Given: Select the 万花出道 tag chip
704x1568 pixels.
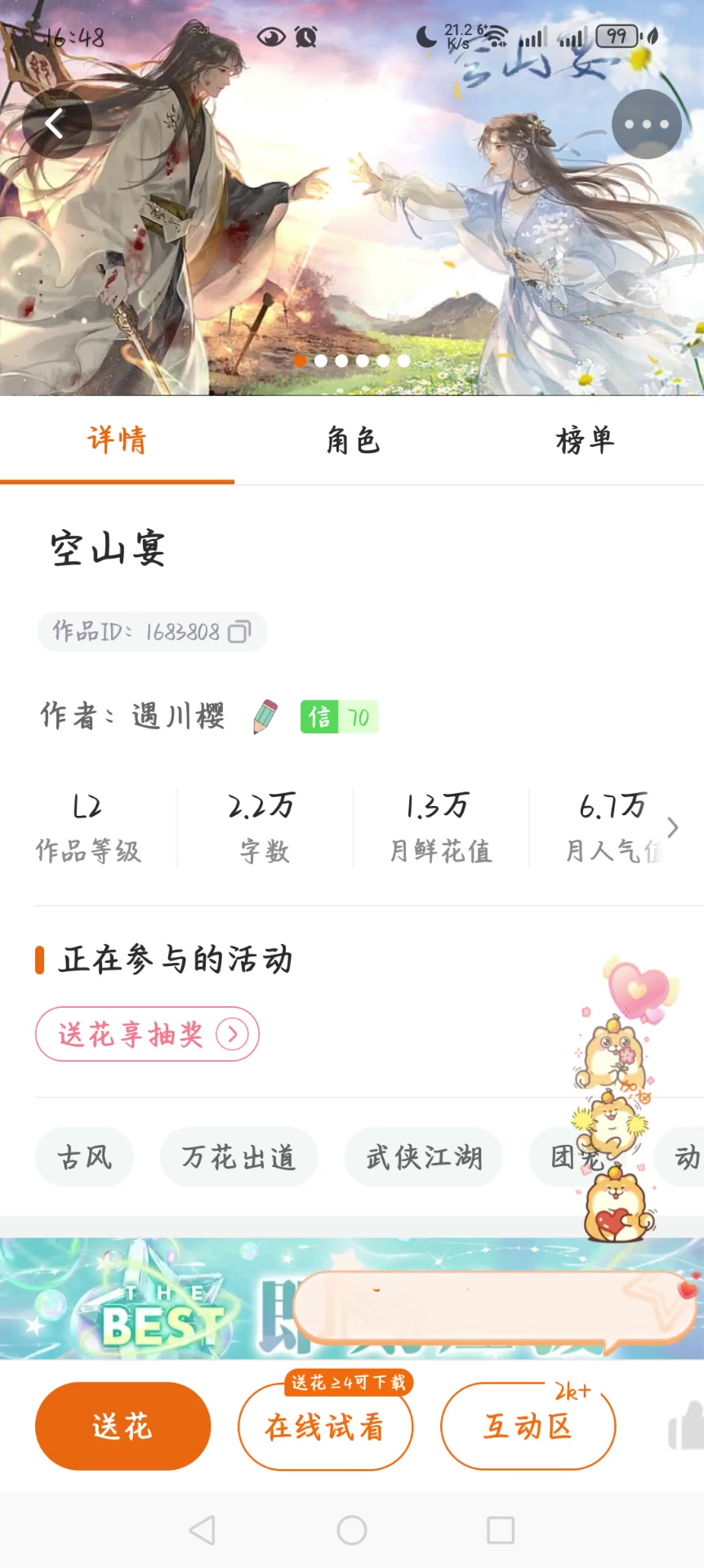Looking at the screenshot, I should coord(238,1156).
